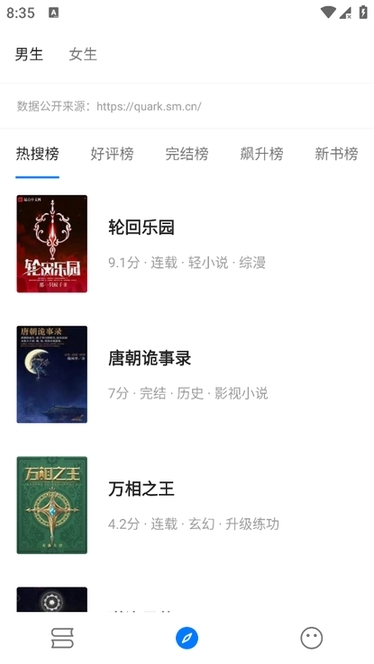Switch to the 好评榜 tab
This screenshot has width=374, height=664.
[112, 153]
